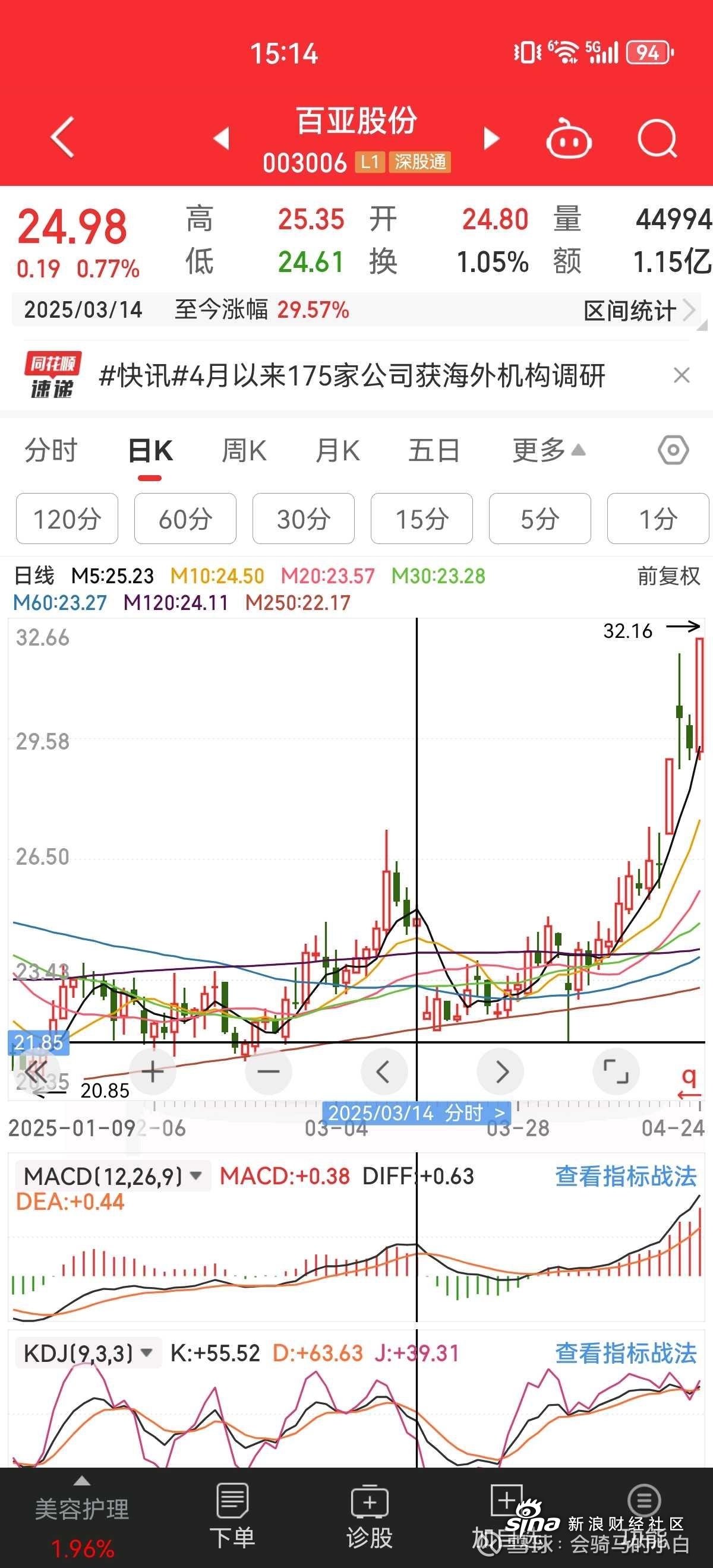
Task: Switch to the 分时 chart tab
Action: coord(51,451)
